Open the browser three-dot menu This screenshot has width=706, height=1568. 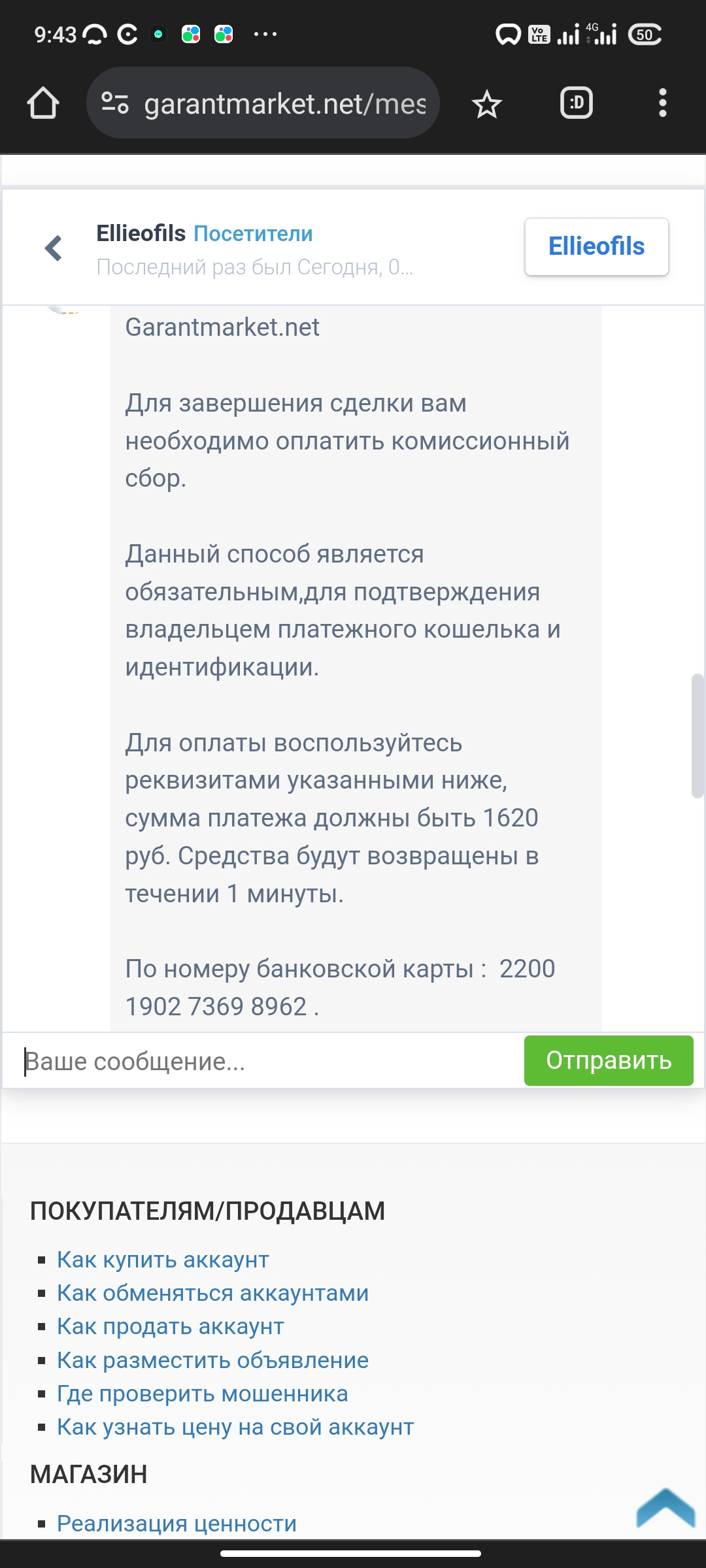click(x=662, y=103)
